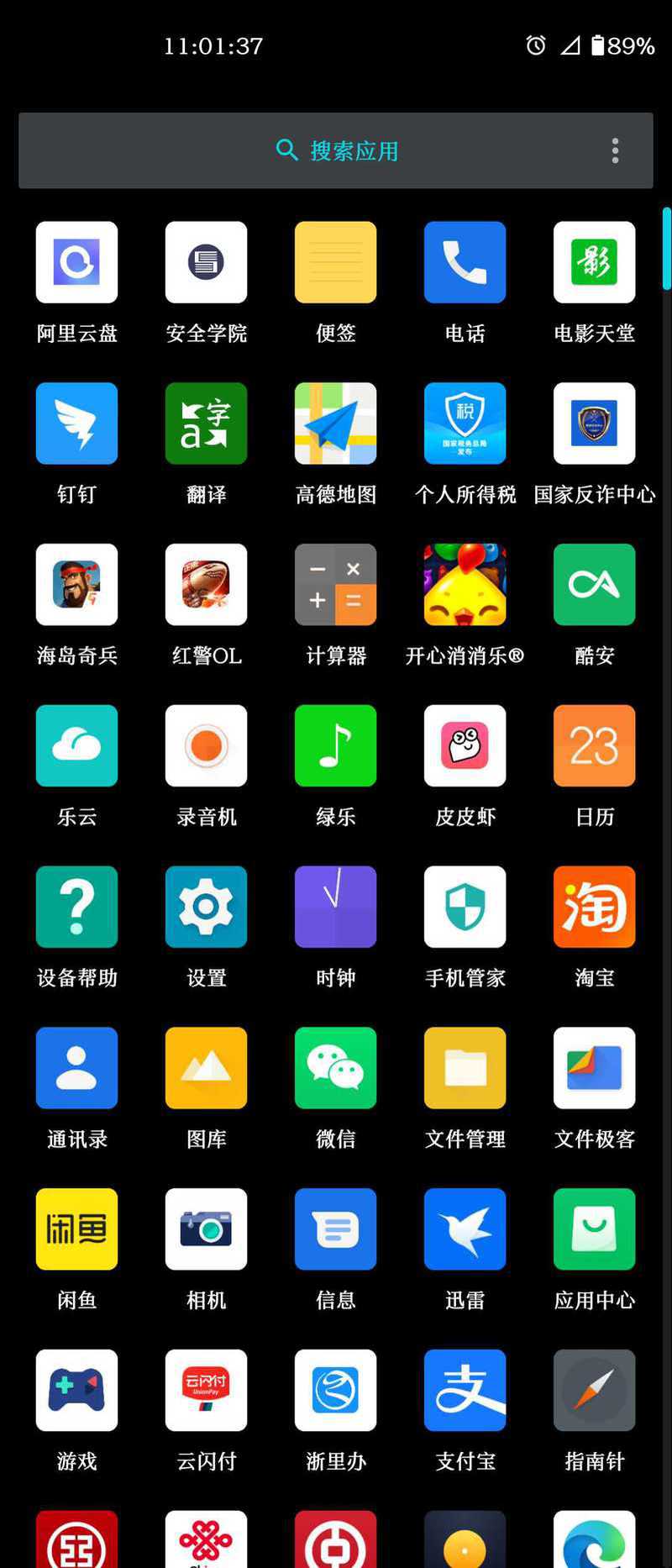Open the 计算器 calculator

(x=335, y=585)
